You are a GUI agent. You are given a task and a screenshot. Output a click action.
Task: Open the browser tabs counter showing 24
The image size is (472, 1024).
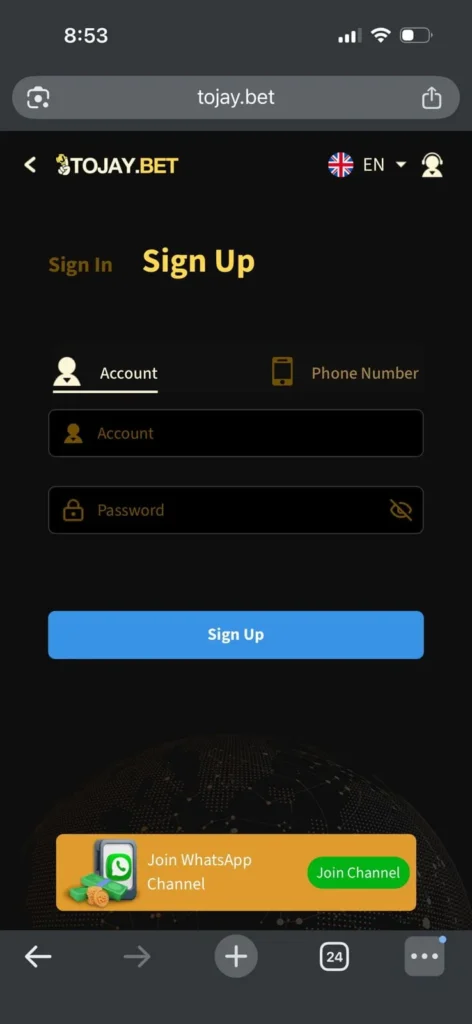334,957
